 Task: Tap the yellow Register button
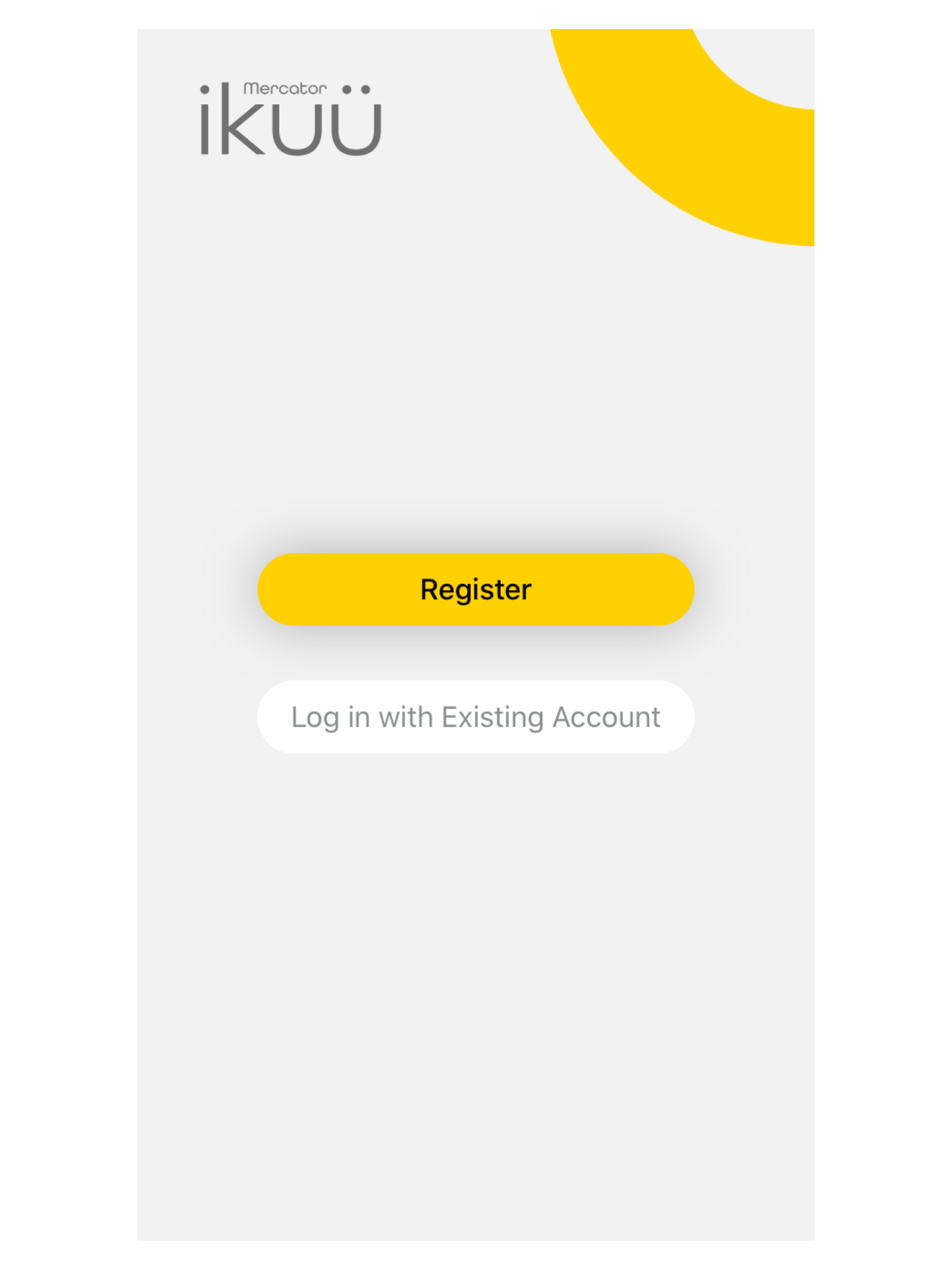[475, 589]
